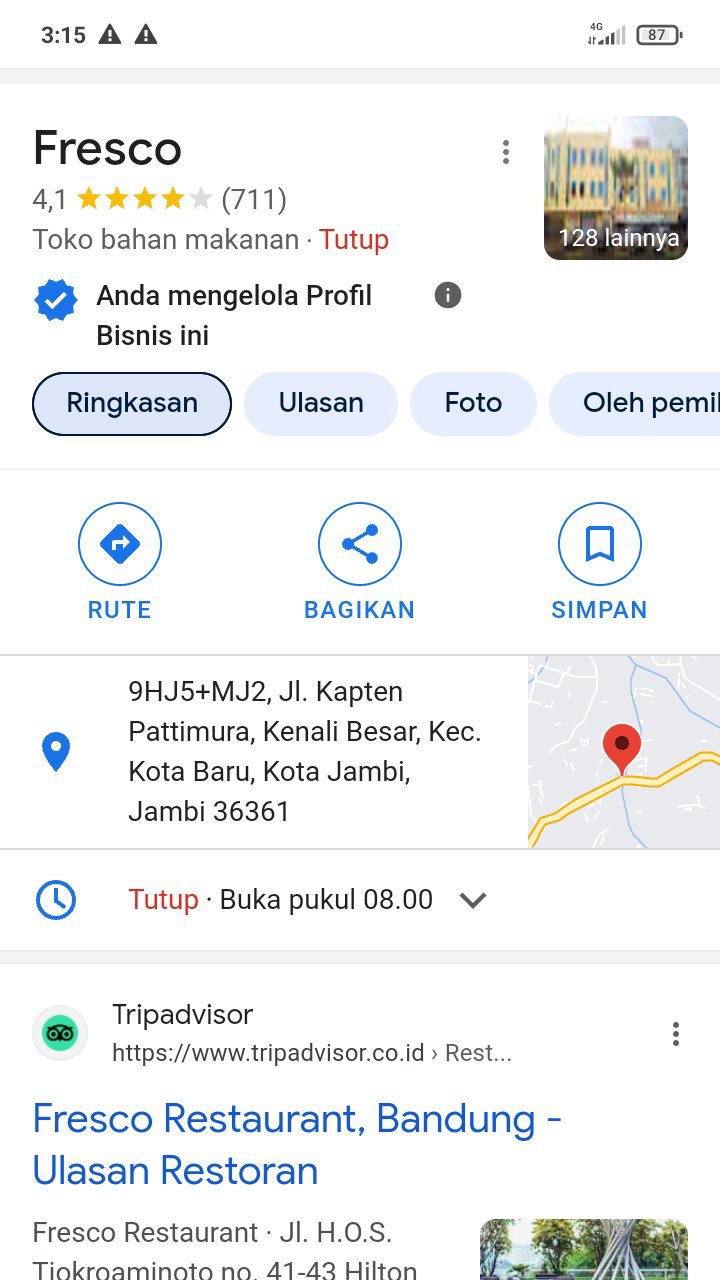The height and width of the screenshot is (1280, 720).
Task: Select the Ringkasan tab
Action: (132, 404)
